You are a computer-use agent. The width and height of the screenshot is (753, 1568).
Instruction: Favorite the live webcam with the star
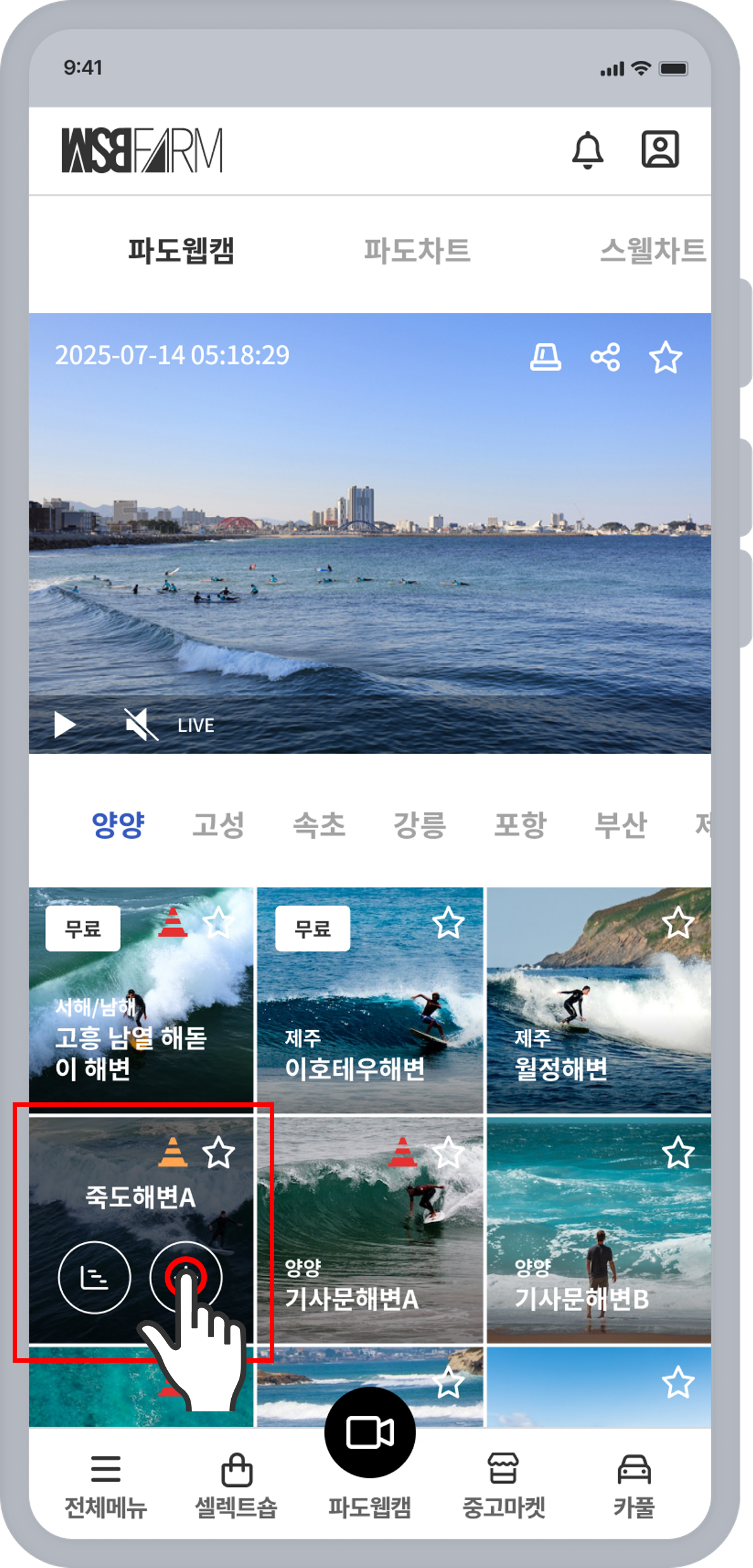(x=665, y=357)
